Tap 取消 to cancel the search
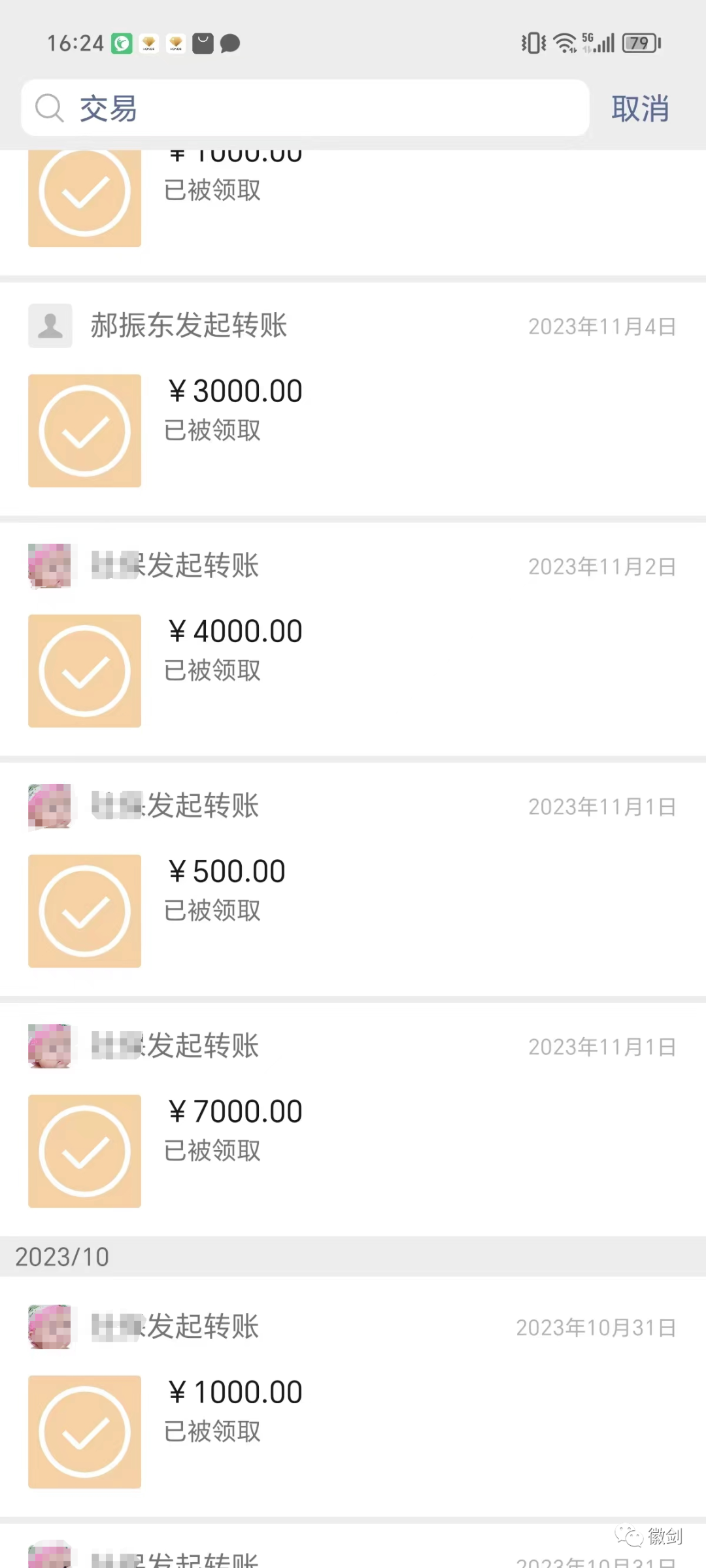The height and width of the screenshot is (1568, 706). pyautogui.click(x=640, y=109)
